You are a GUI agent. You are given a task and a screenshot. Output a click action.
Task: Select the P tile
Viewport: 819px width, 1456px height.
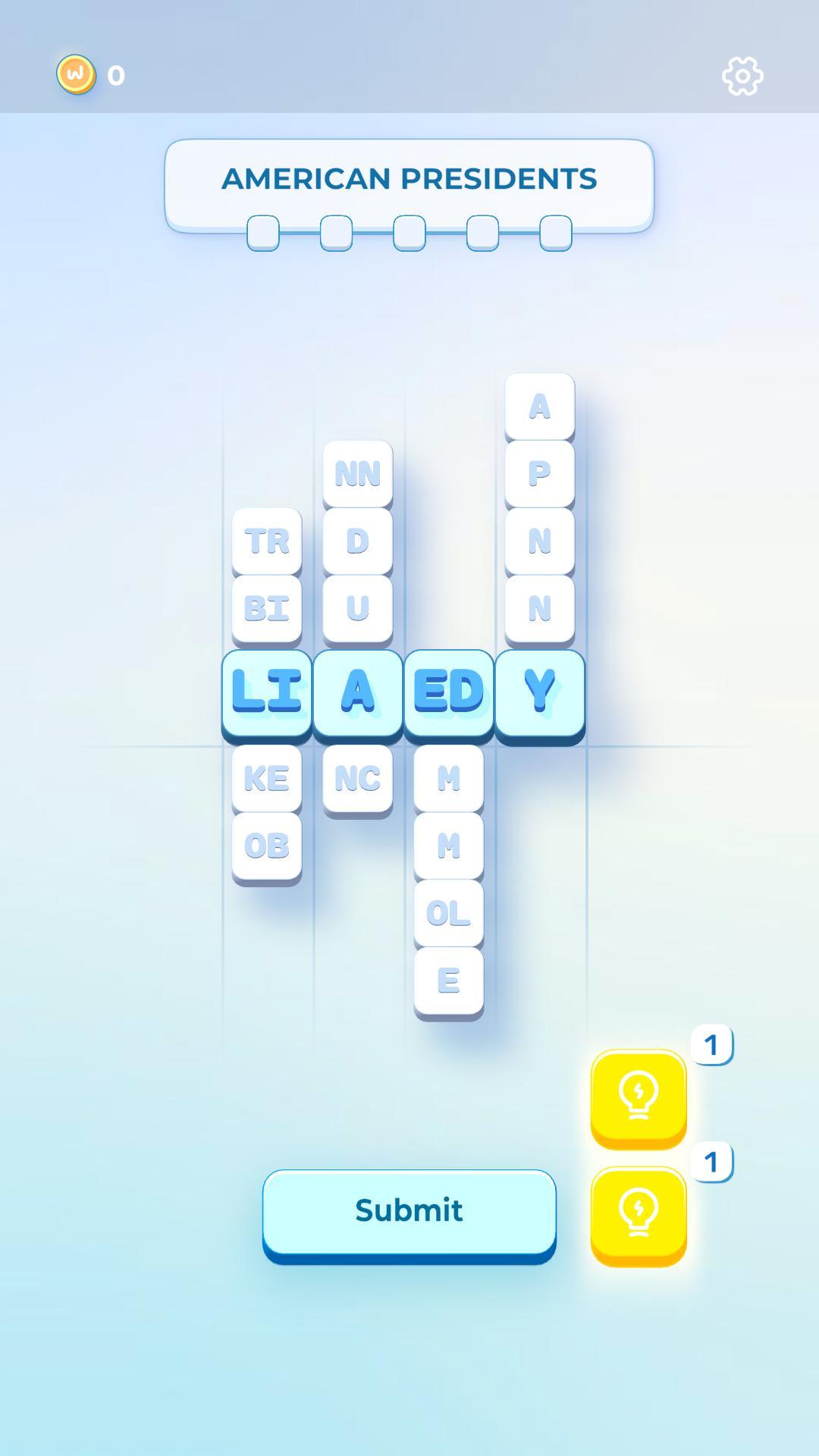pos(540,474)
